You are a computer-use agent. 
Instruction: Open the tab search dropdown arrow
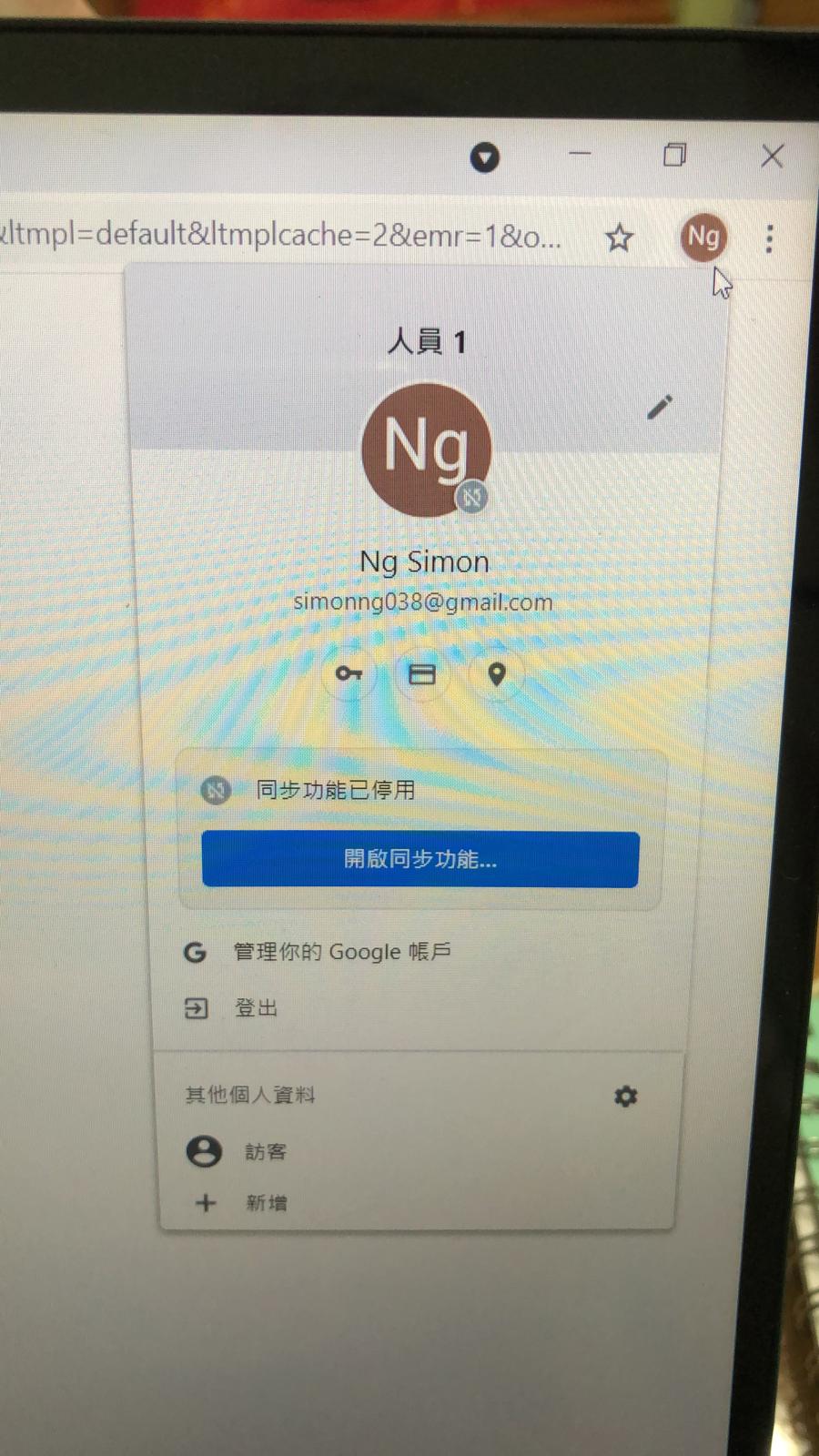[x=484, y=158]
